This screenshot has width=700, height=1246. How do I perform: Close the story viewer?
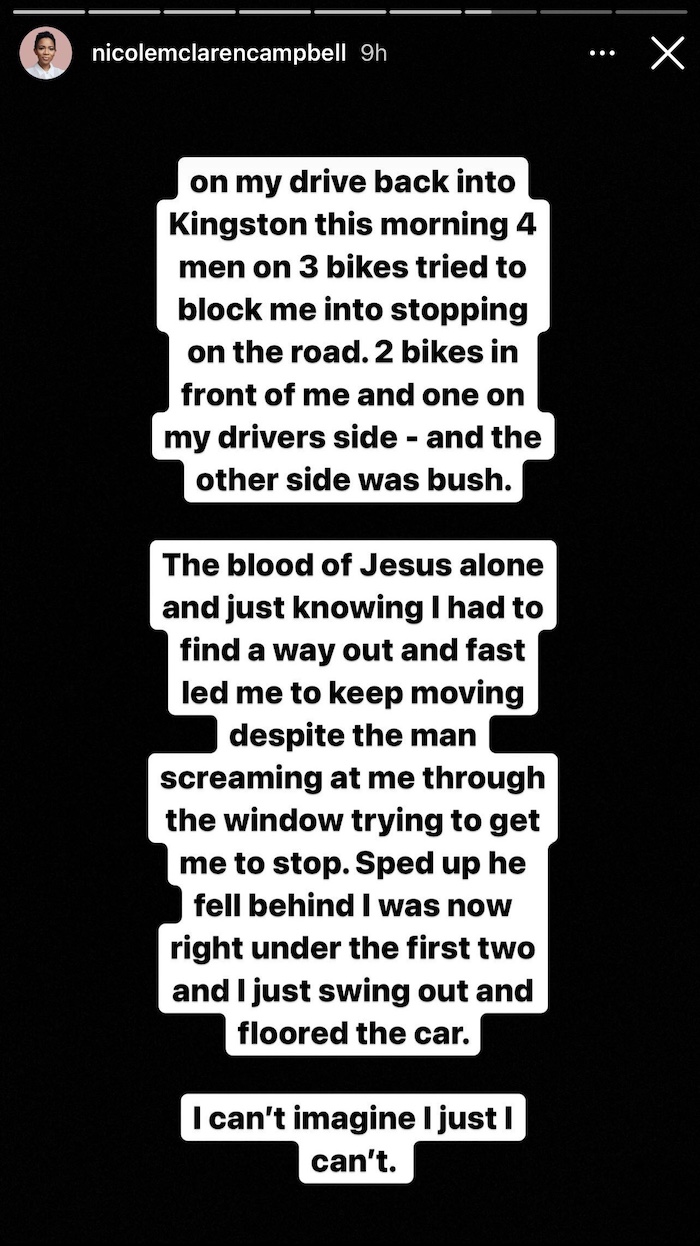pyautogui.click(x=667, y=53)
